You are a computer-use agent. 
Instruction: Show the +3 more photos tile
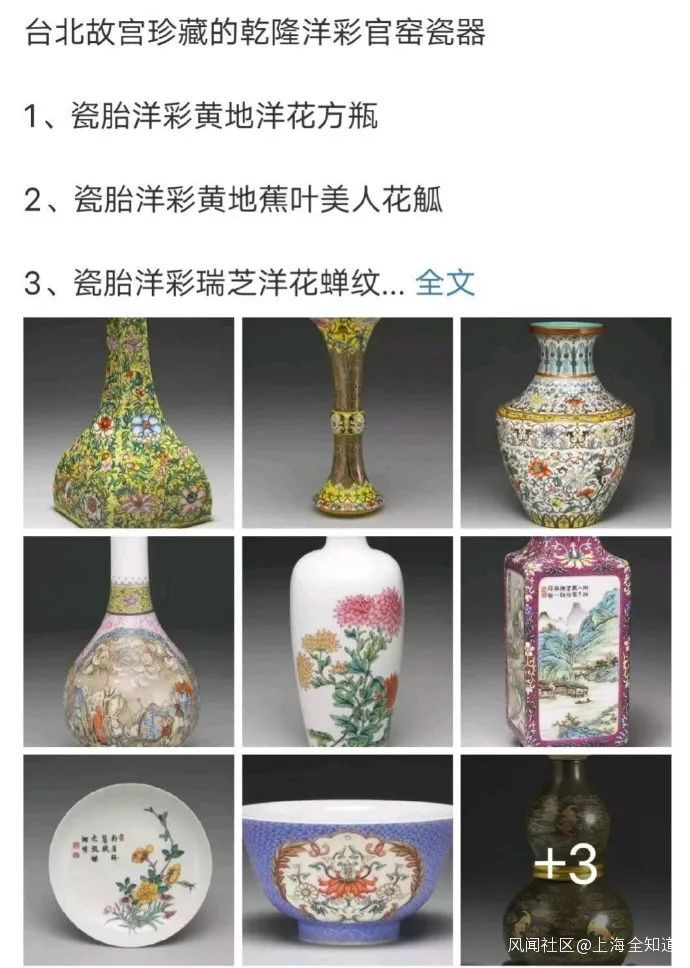[565, 859]
